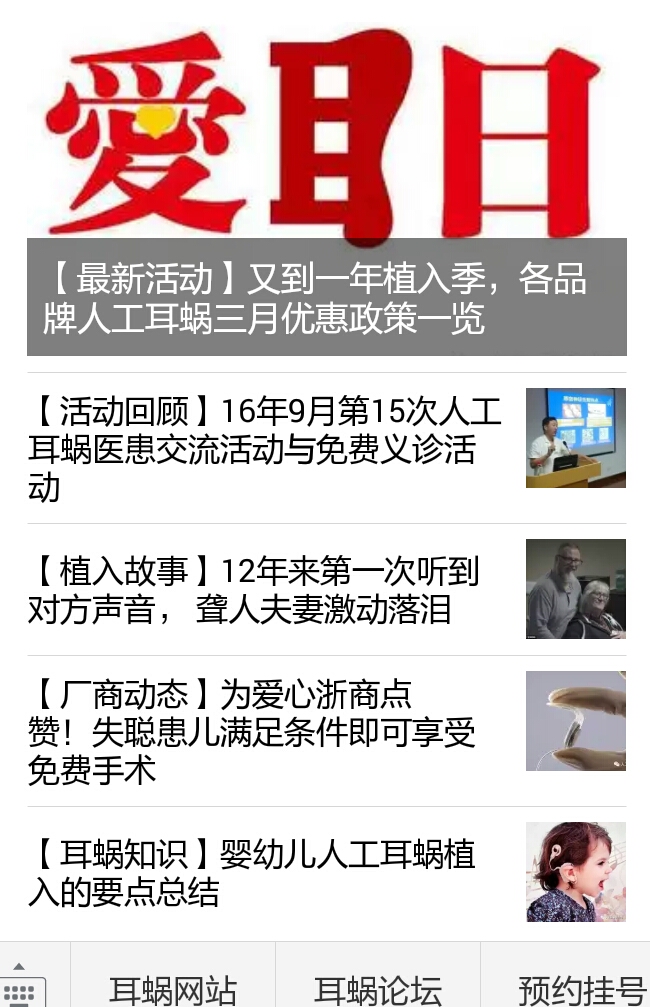Screen dimensions: 650x1007
Task: Open the 活动回顾 article on 人工耳蜗医患交流活动
Action: pos(265,449)
